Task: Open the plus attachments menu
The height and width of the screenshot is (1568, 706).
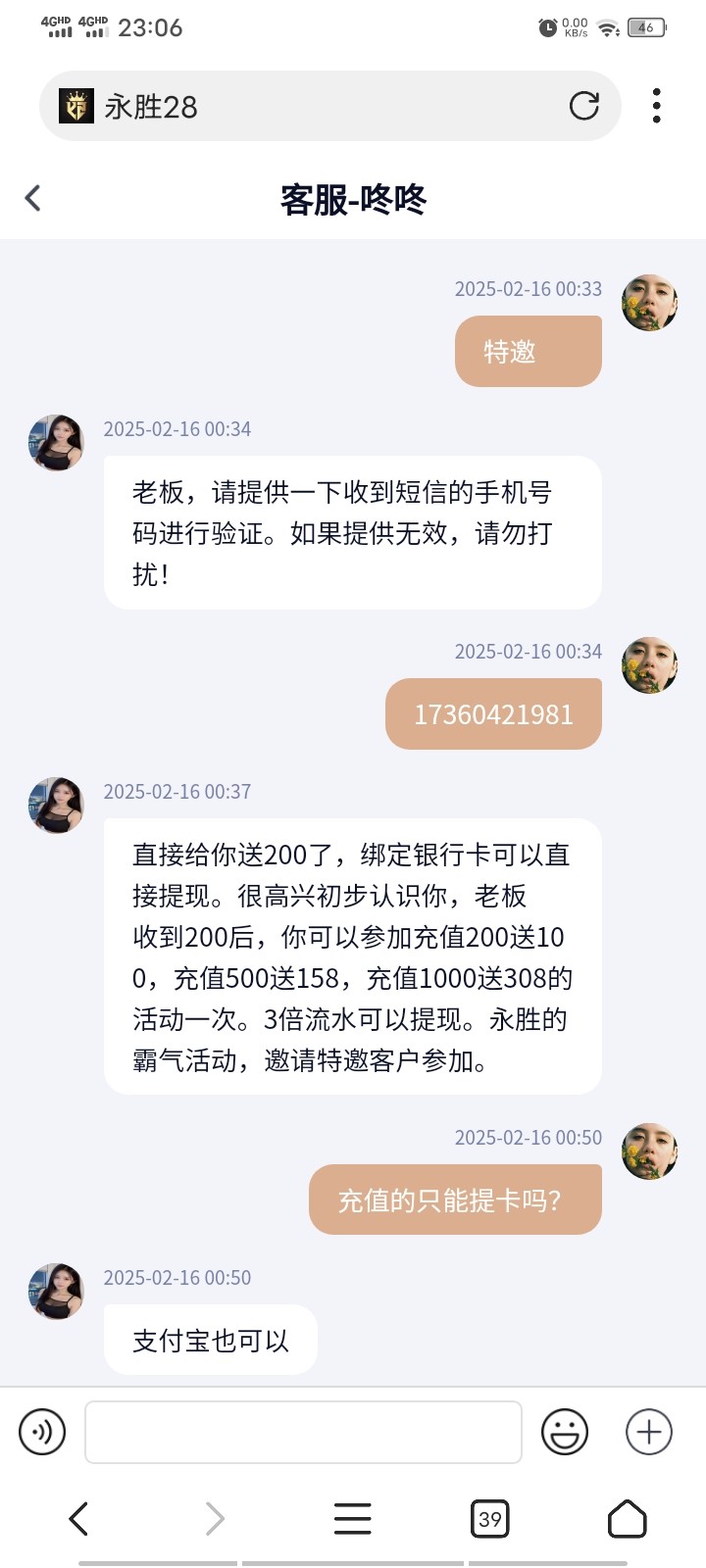Action: pos(649,1432)
